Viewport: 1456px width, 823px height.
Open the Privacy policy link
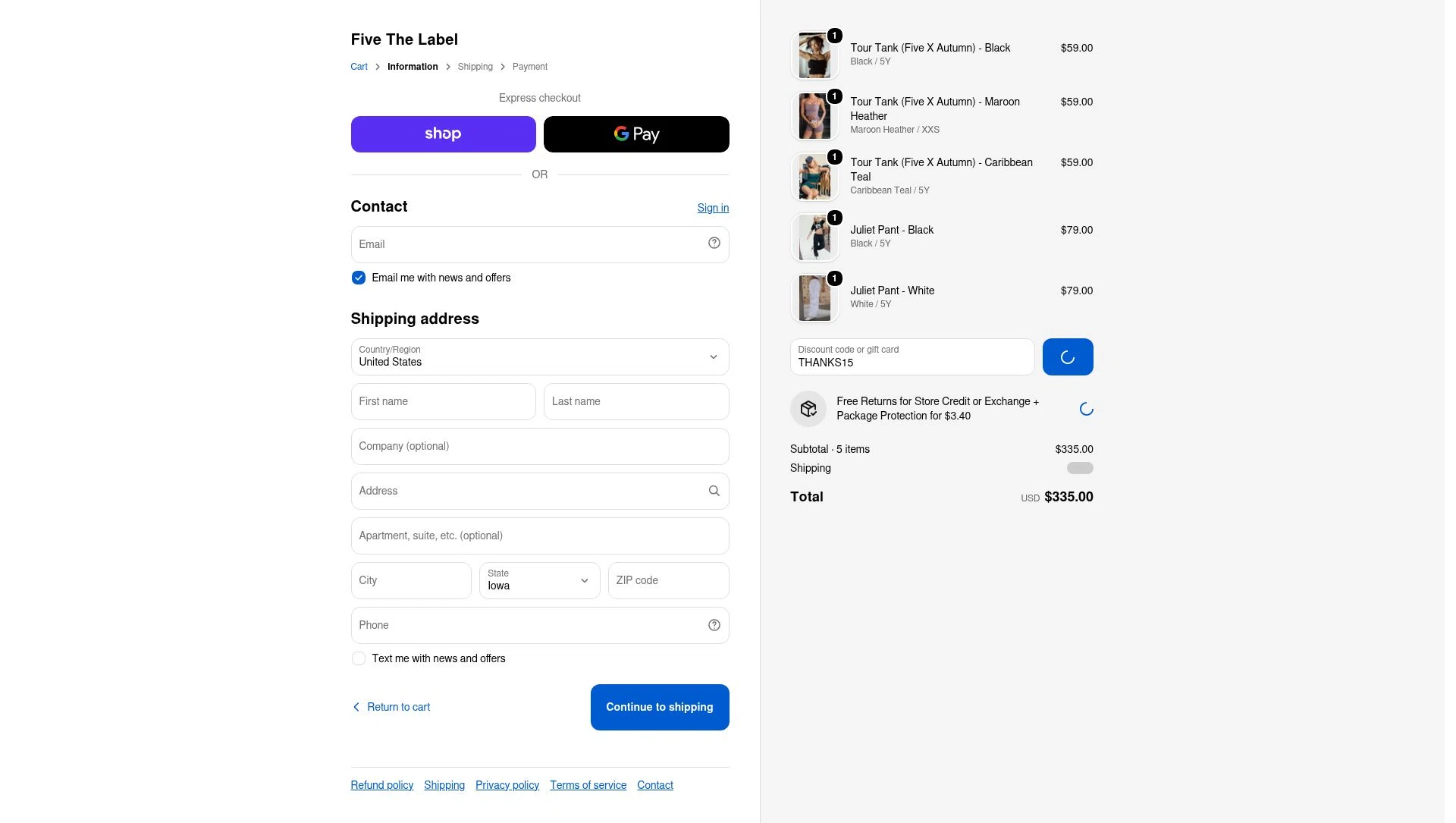click(x=507, y=785)
